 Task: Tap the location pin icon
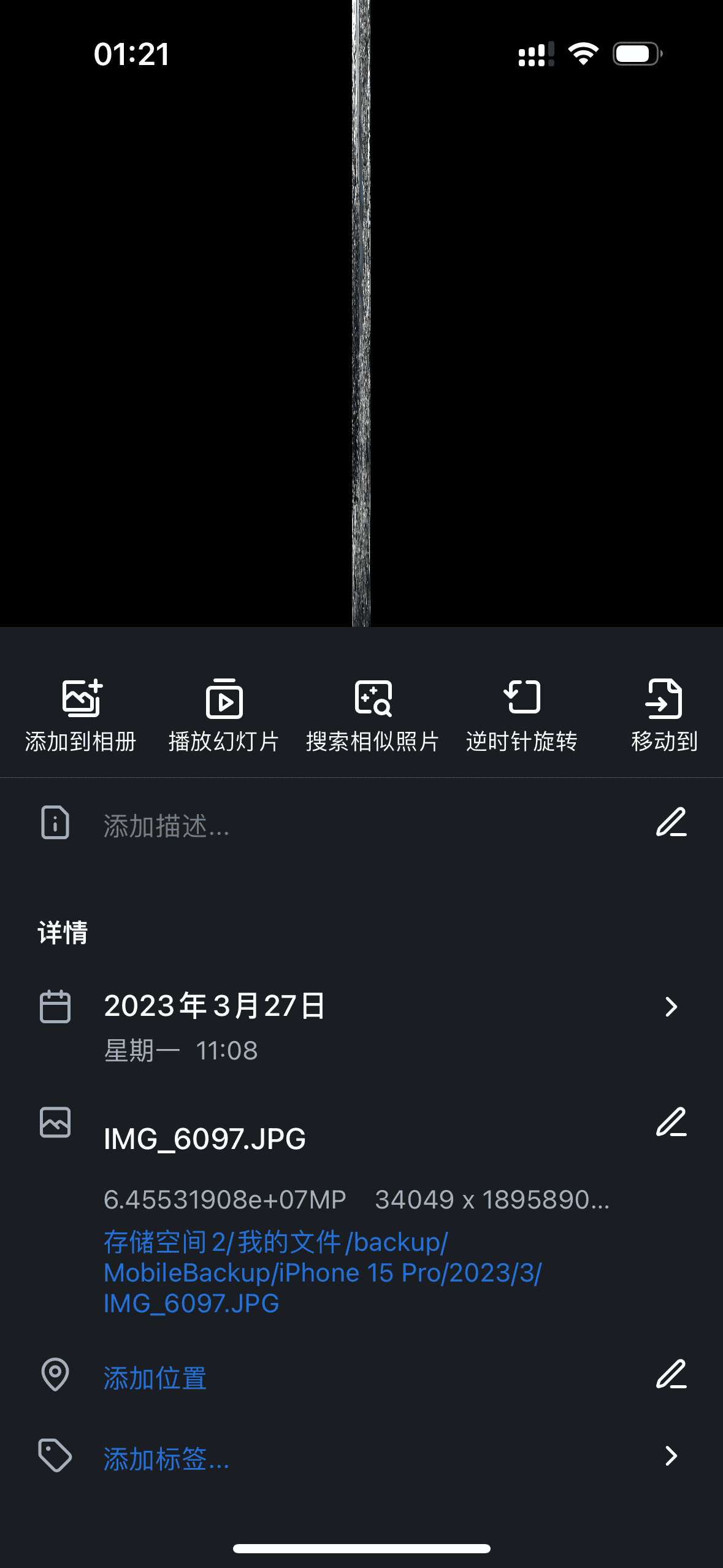[x=55, y=1378]
